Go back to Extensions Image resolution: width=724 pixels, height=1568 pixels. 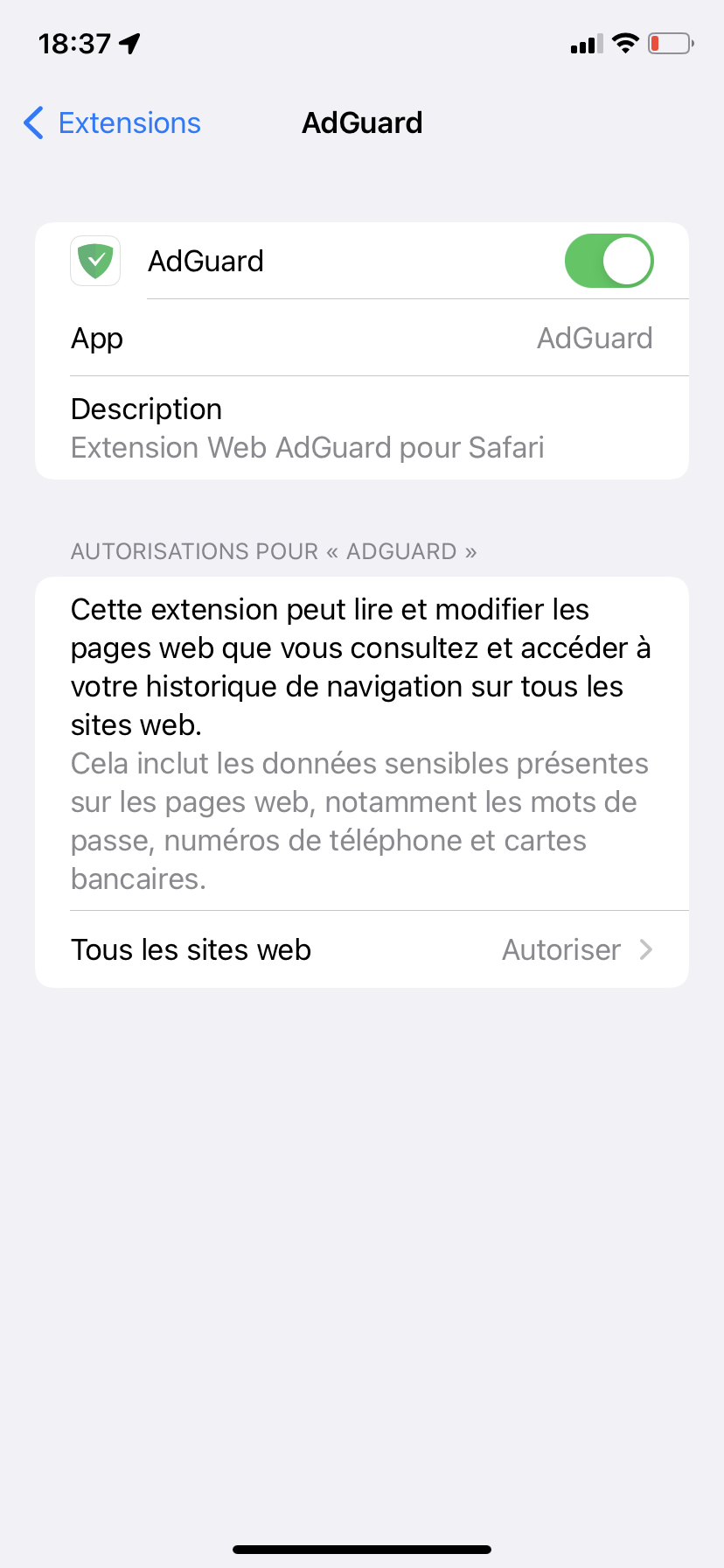click(112, 123)
